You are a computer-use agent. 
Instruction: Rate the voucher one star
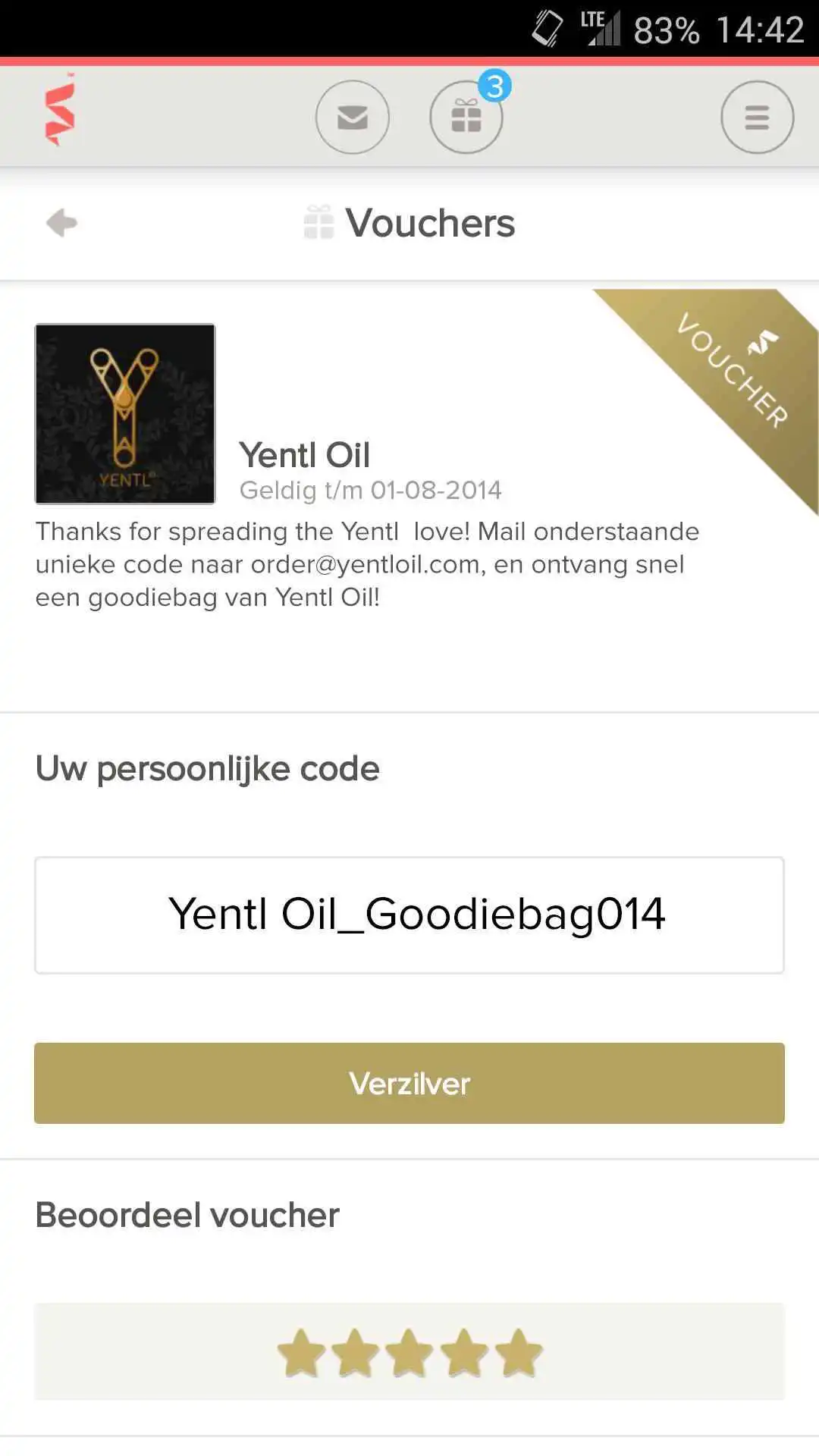coord(301,1353)
